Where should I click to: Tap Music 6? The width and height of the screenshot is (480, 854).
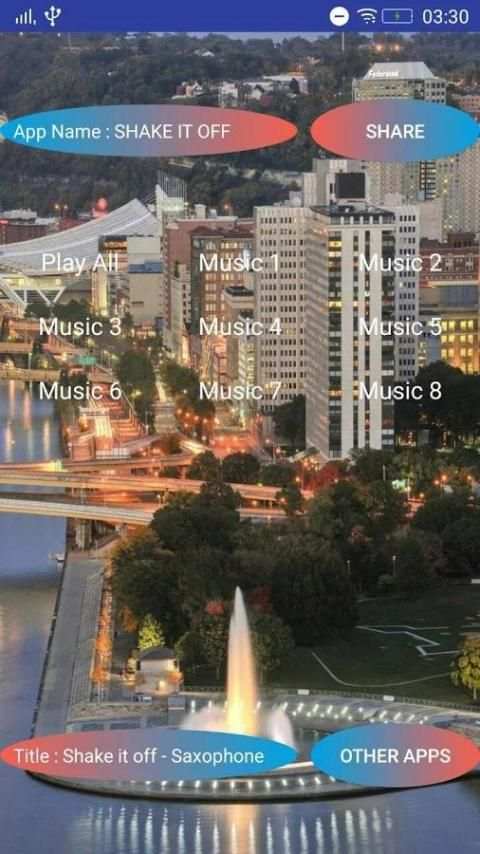tap(80, 391)
